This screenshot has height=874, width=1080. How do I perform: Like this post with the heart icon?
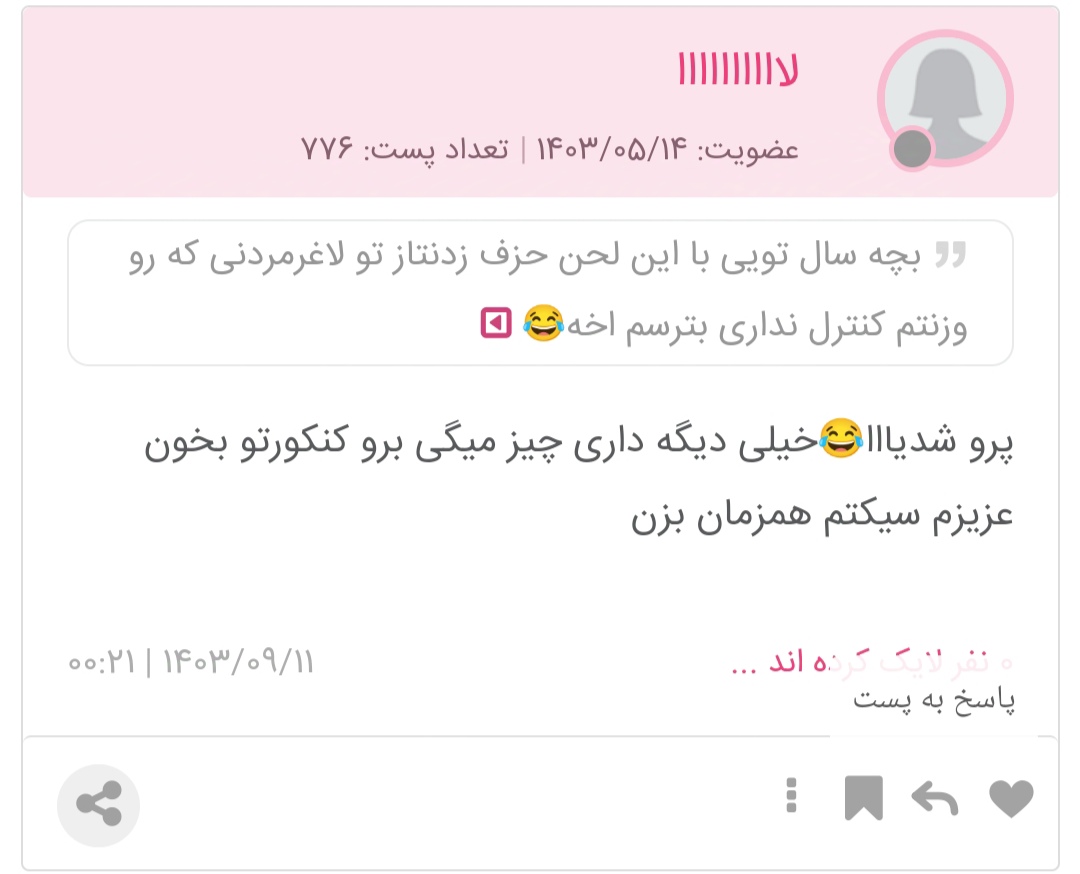tap(1010, 799)
